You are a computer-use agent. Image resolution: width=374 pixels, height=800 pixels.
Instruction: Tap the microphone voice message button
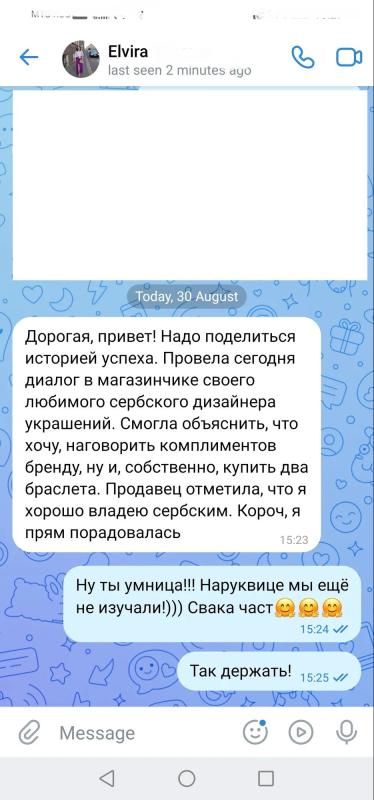(346, 733)
